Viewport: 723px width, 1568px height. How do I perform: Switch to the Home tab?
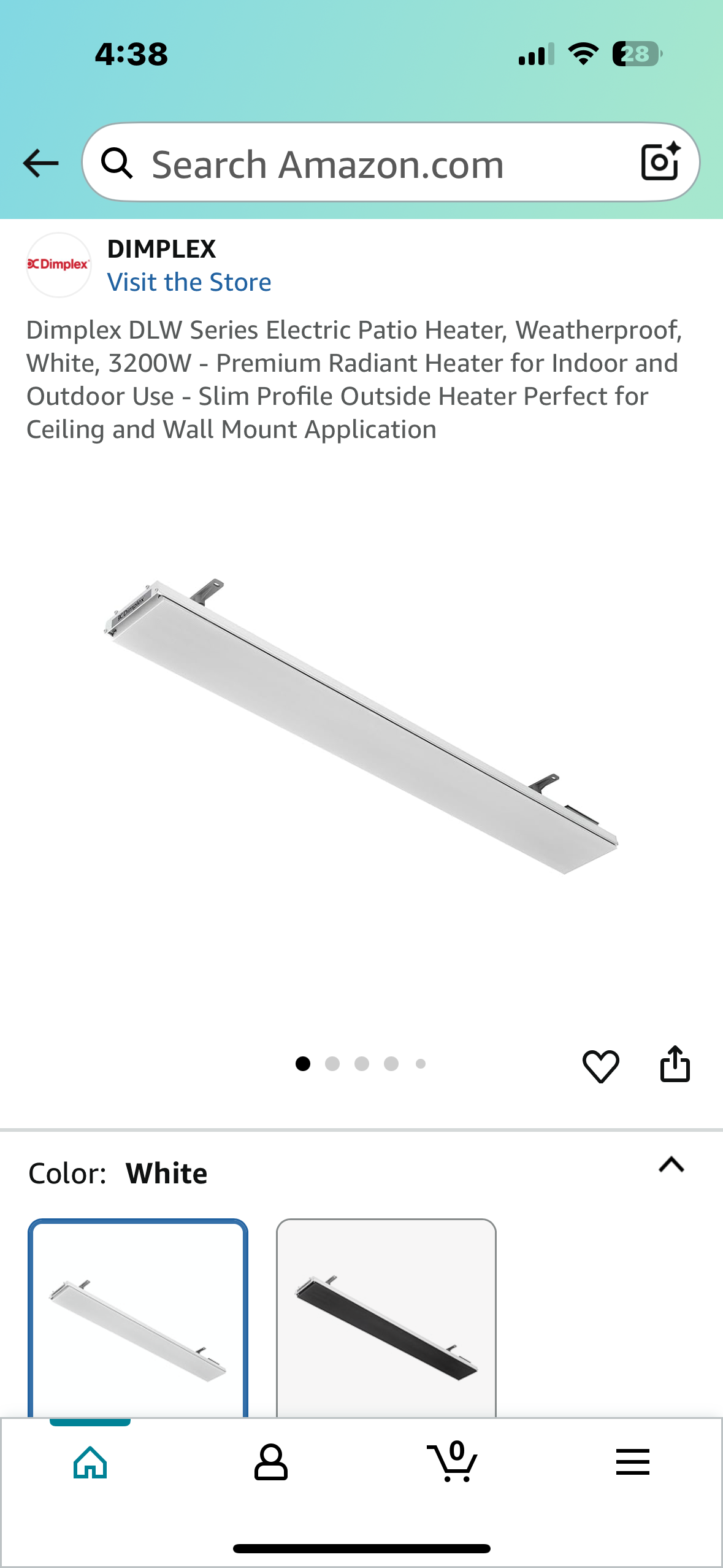tap(90, 1462)
